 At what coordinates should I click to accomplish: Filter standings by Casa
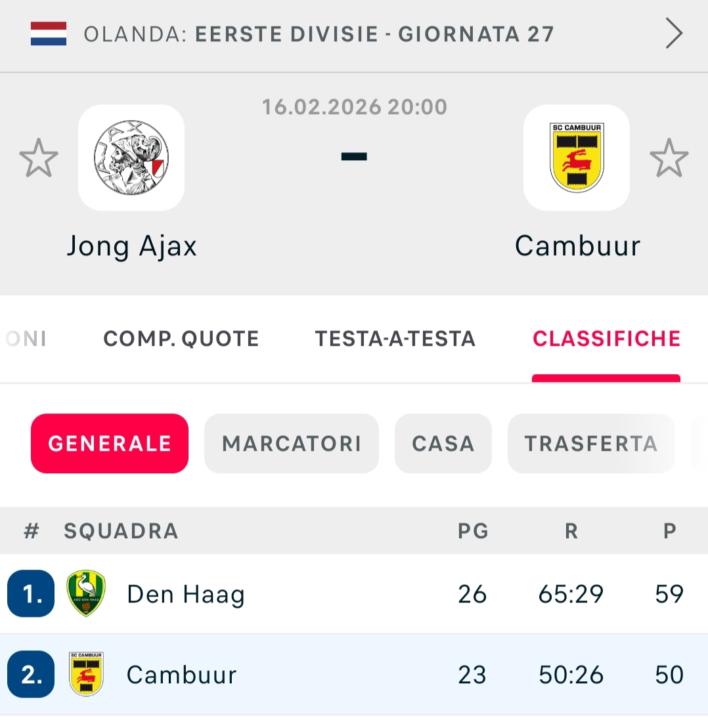tap(443, 443)
